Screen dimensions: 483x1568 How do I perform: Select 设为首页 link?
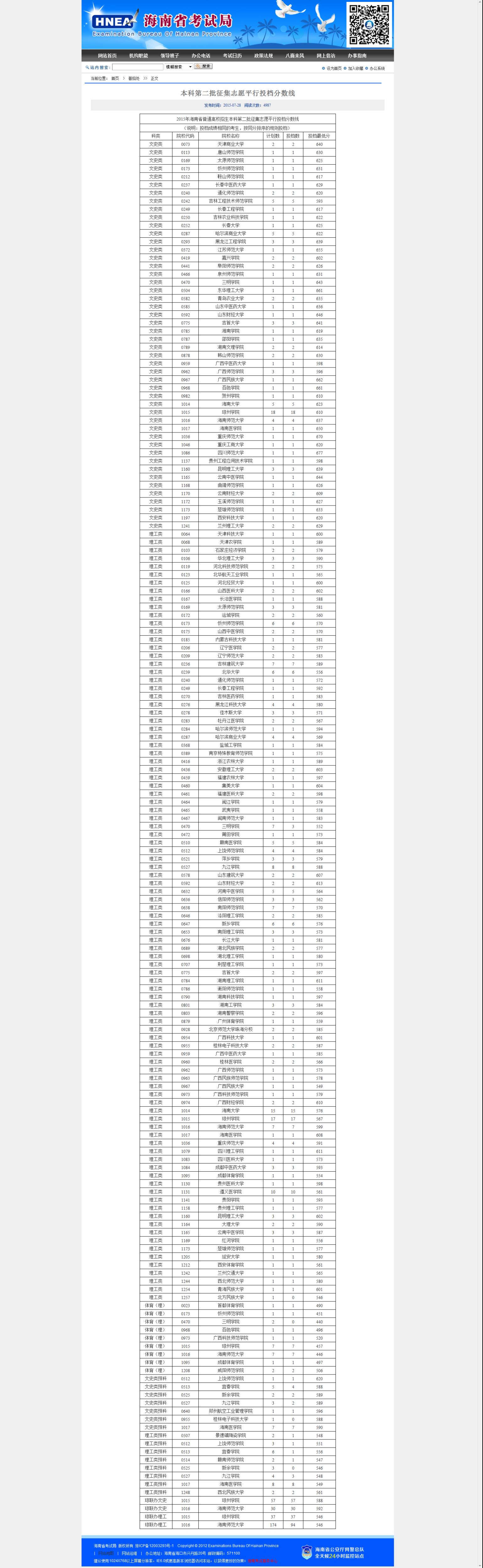(333, 69)
